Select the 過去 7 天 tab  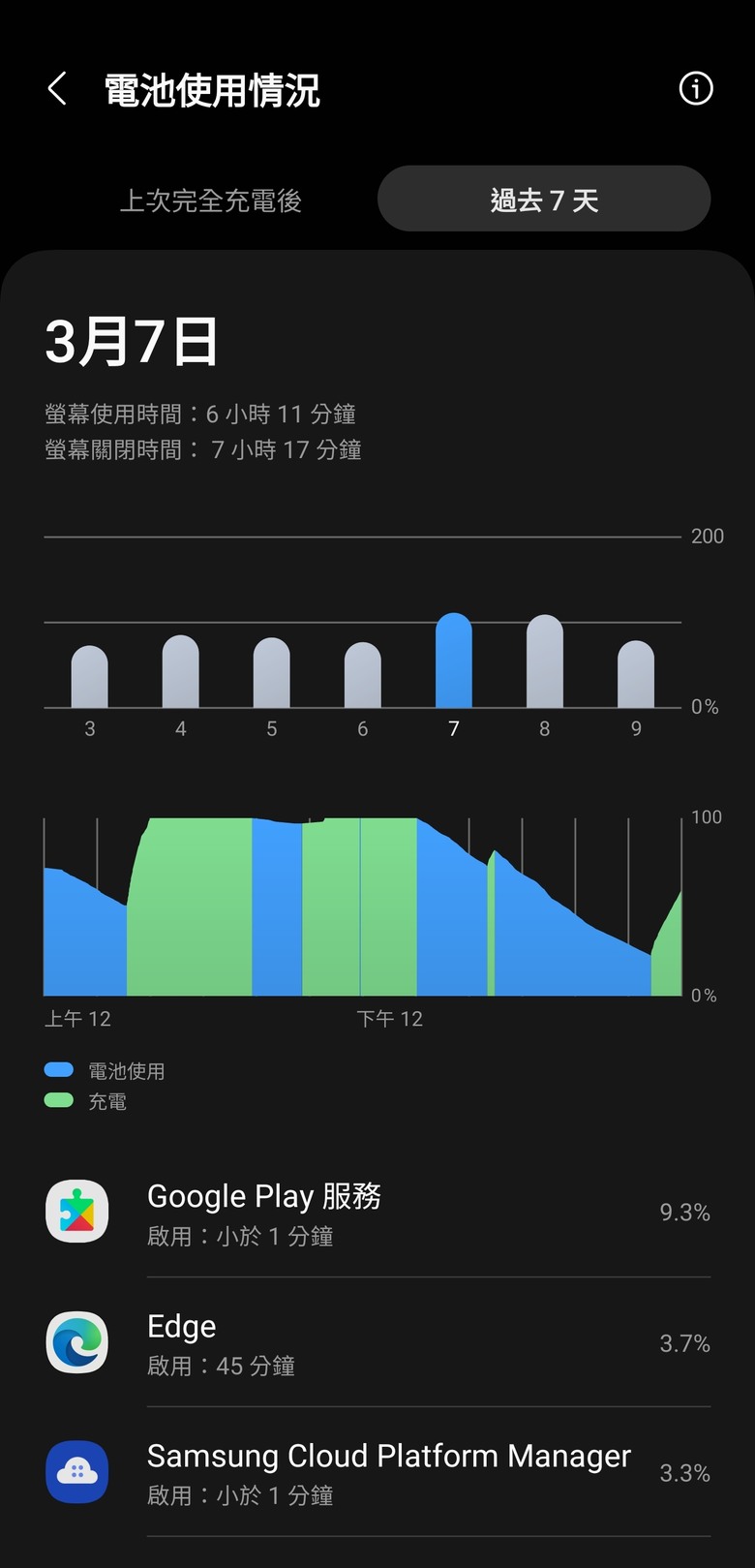(544, 200)
